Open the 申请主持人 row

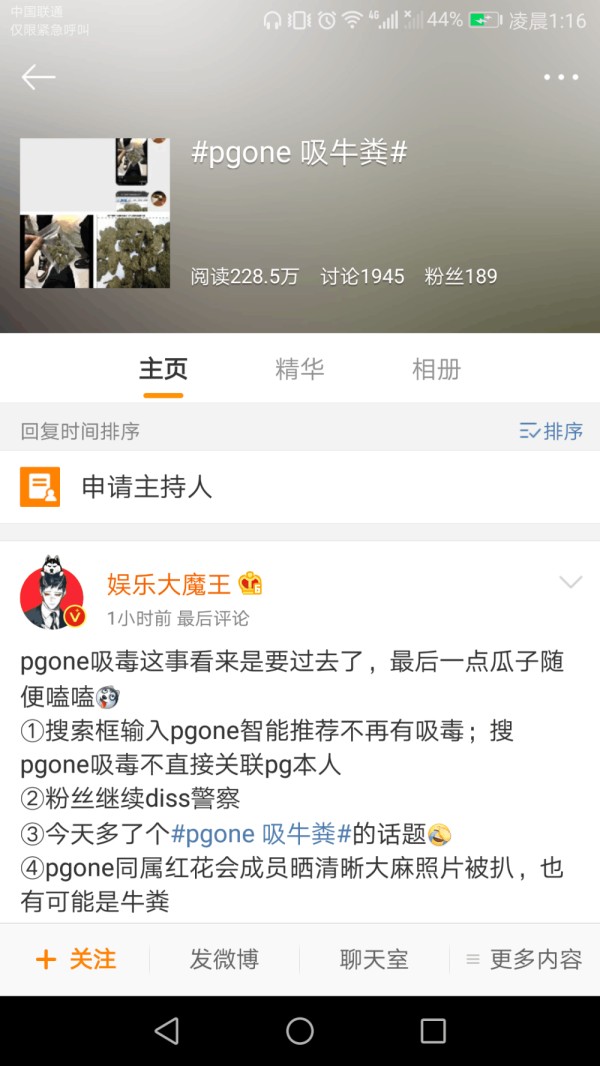(x=300, y=487)
